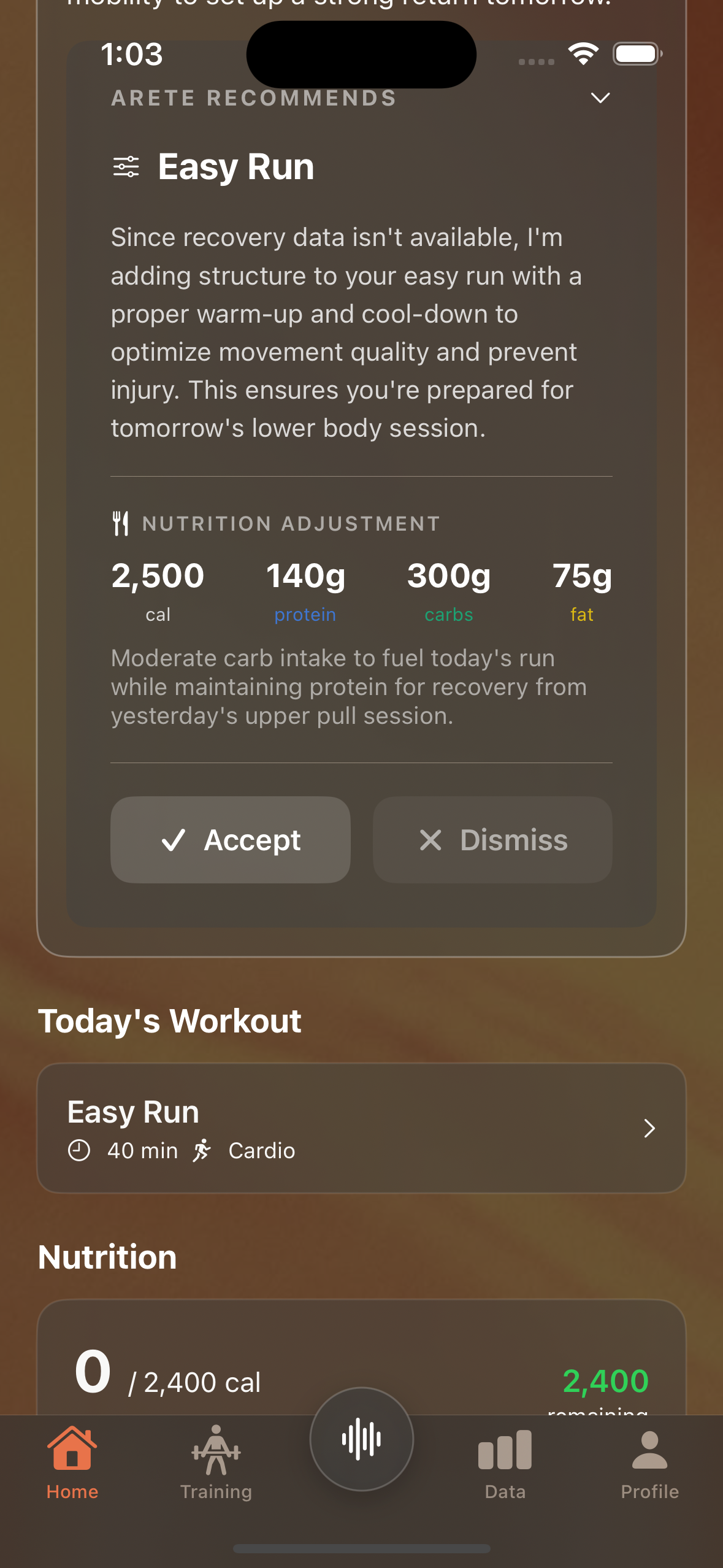Collapse the Arete Recommends card
Viewport: 723px width, 1568px height.
point(600,98)
